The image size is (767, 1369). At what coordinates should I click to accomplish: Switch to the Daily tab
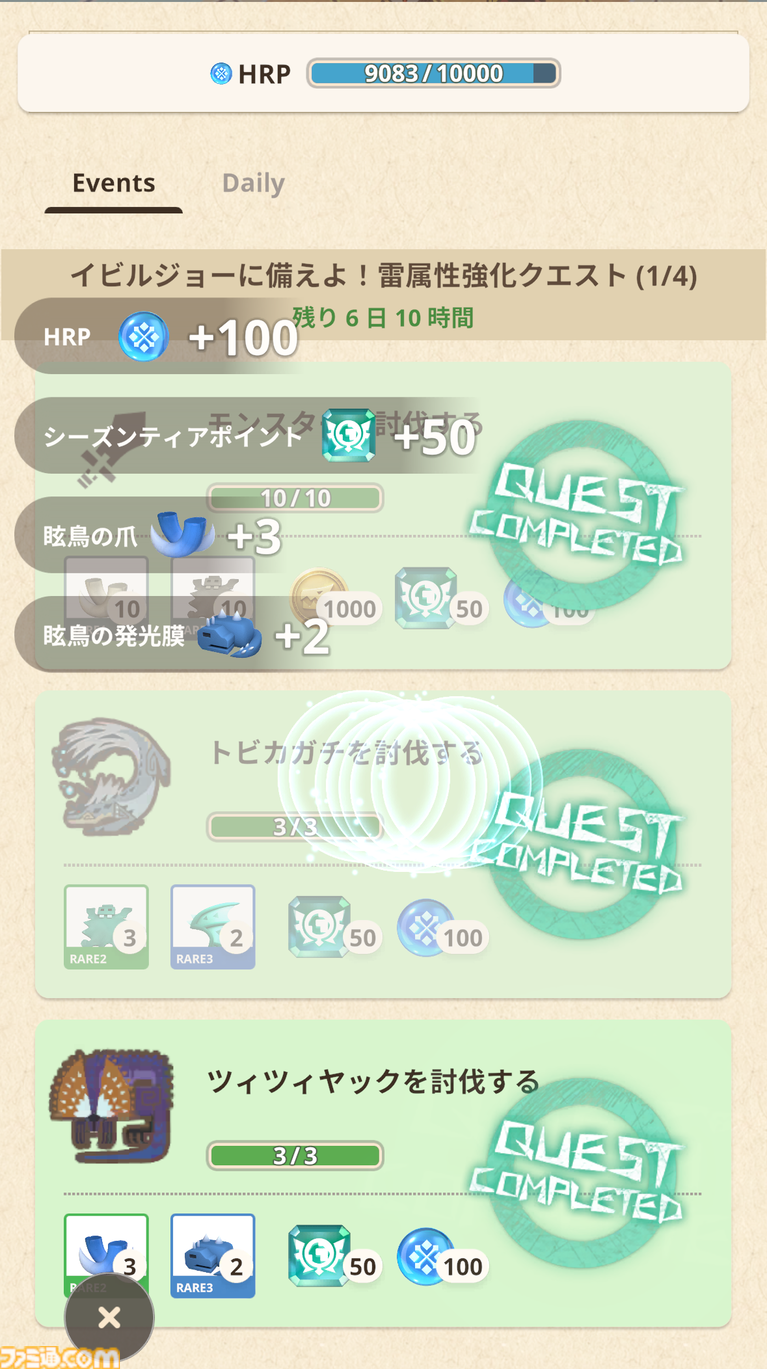coord(253,183)
